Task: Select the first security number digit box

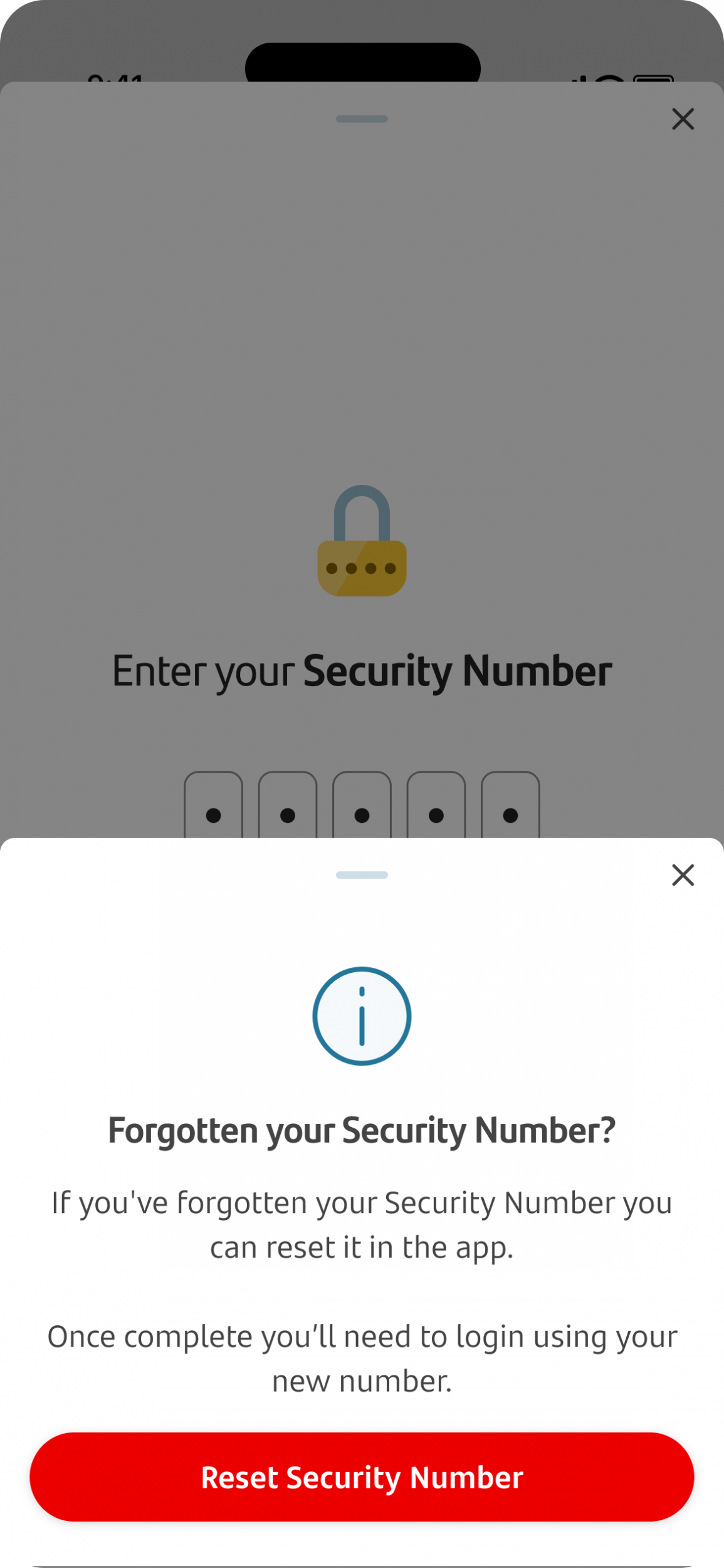Action: (213, 815)
